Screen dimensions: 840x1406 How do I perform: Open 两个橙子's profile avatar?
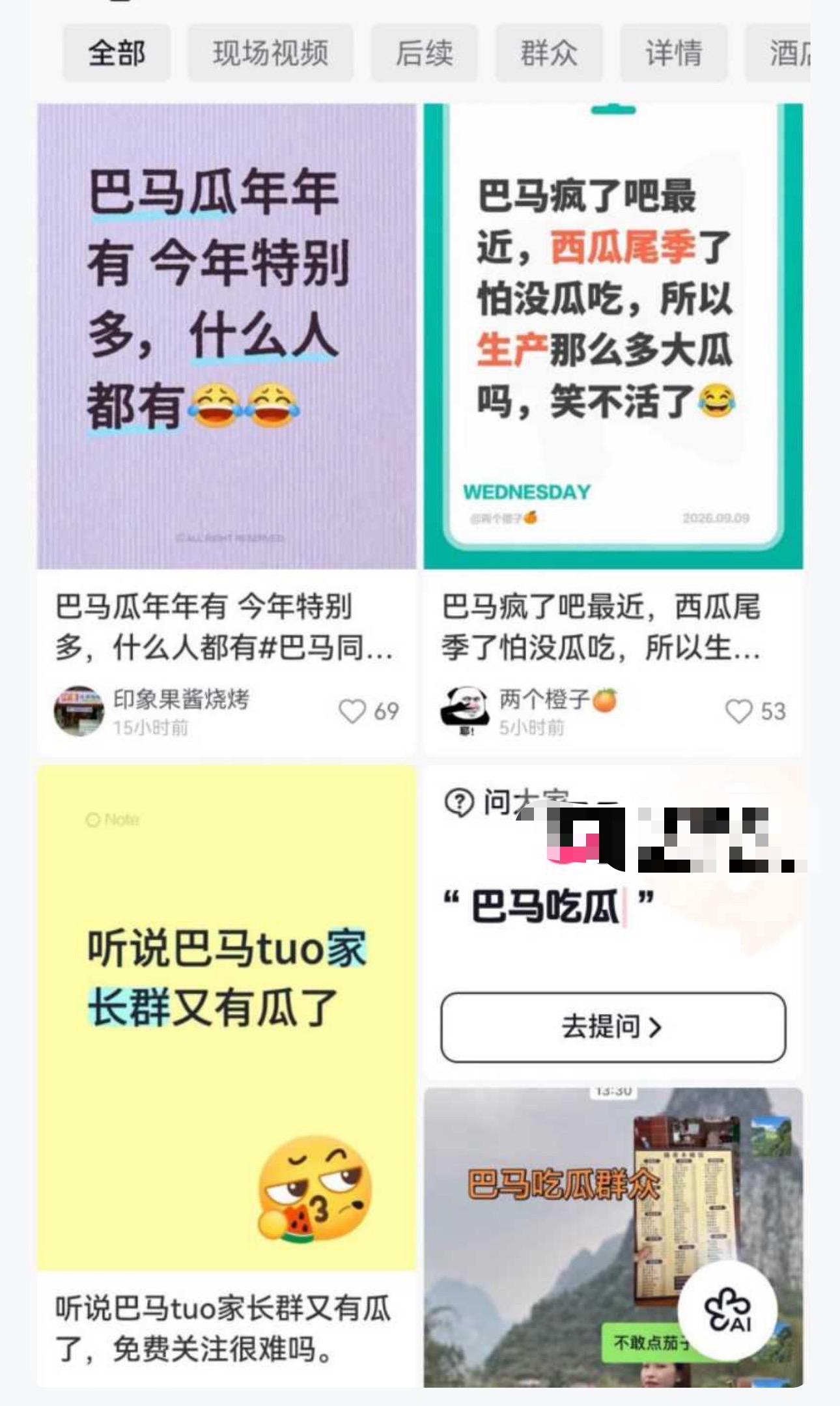[x=465, y=711]
